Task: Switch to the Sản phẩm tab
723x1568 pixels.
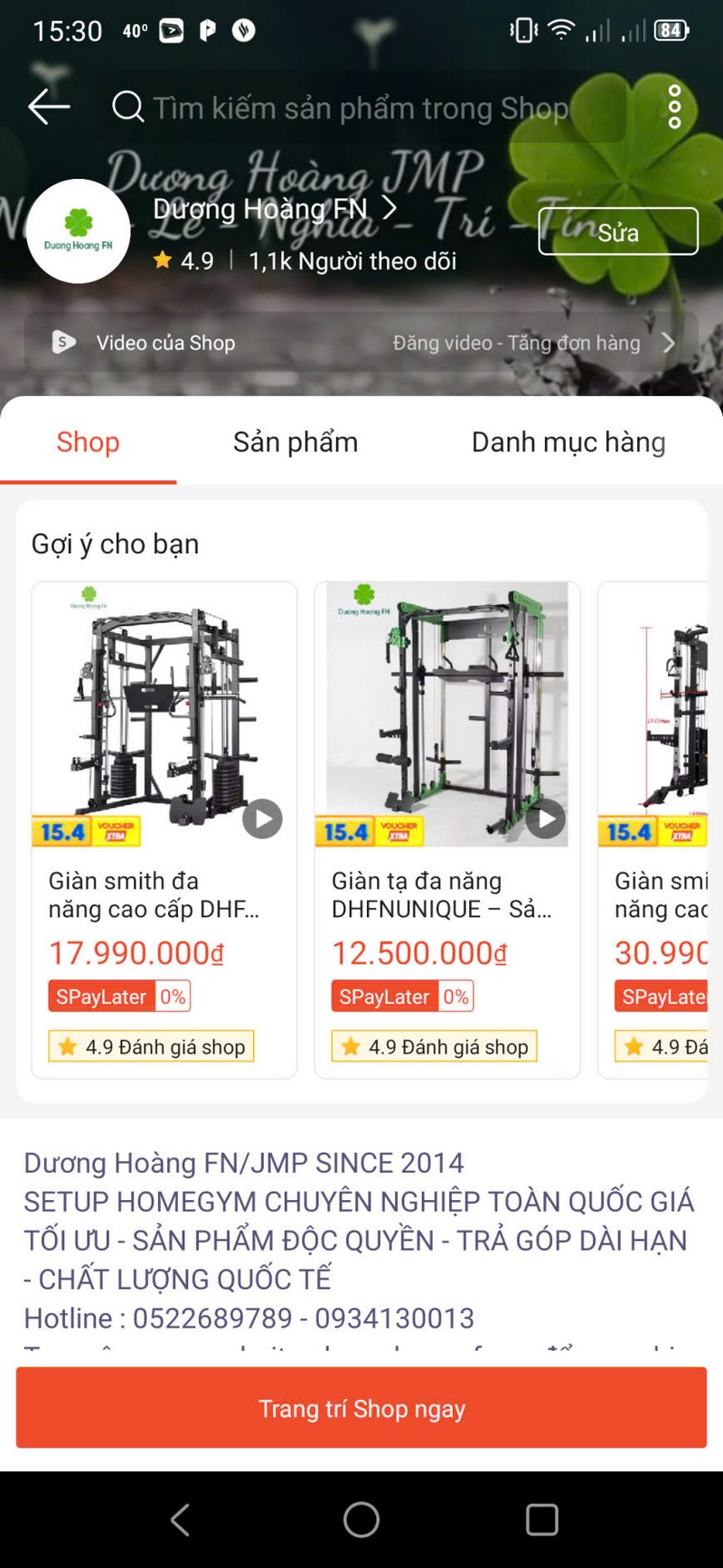Action: 295,442
